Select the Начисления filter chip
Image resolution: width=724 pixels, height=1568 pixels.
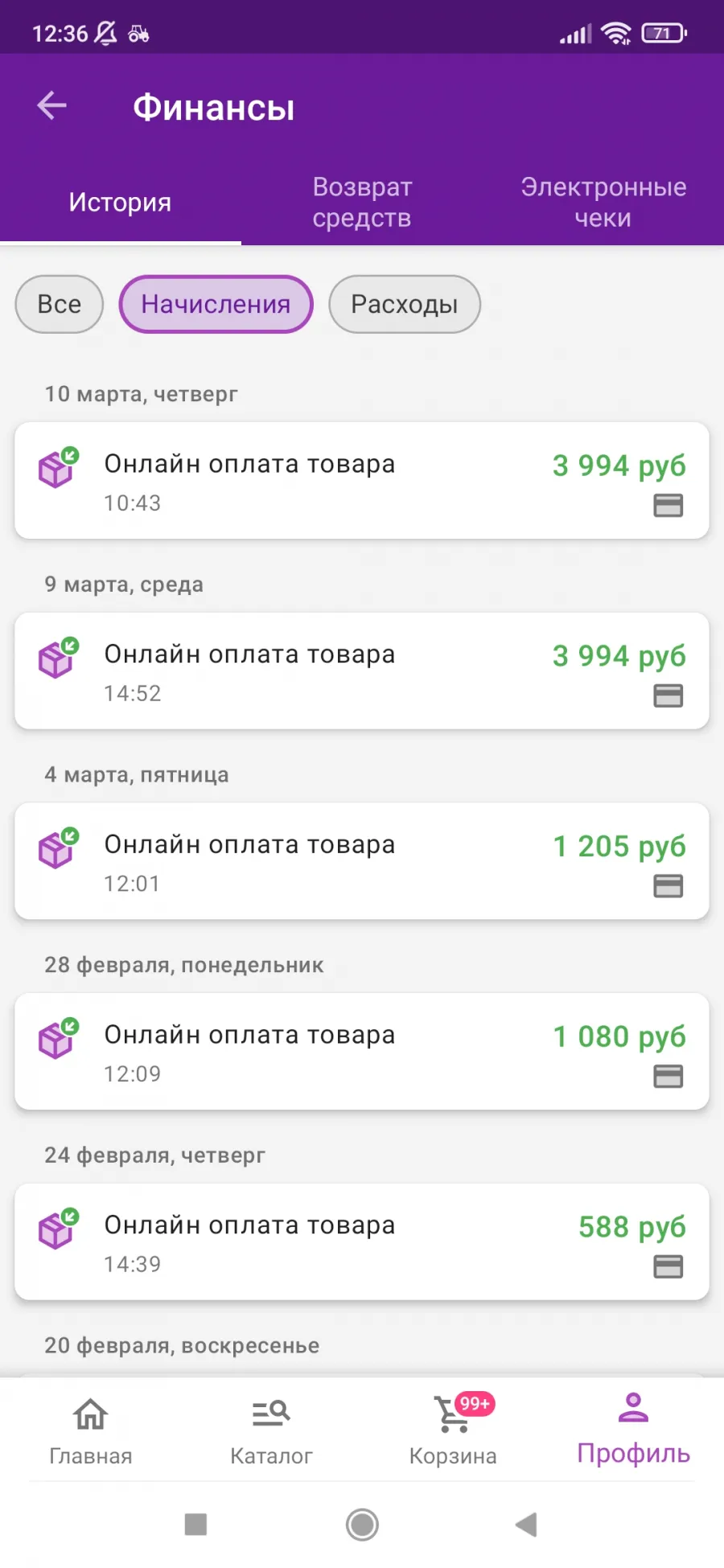click(x=216, y=304)
